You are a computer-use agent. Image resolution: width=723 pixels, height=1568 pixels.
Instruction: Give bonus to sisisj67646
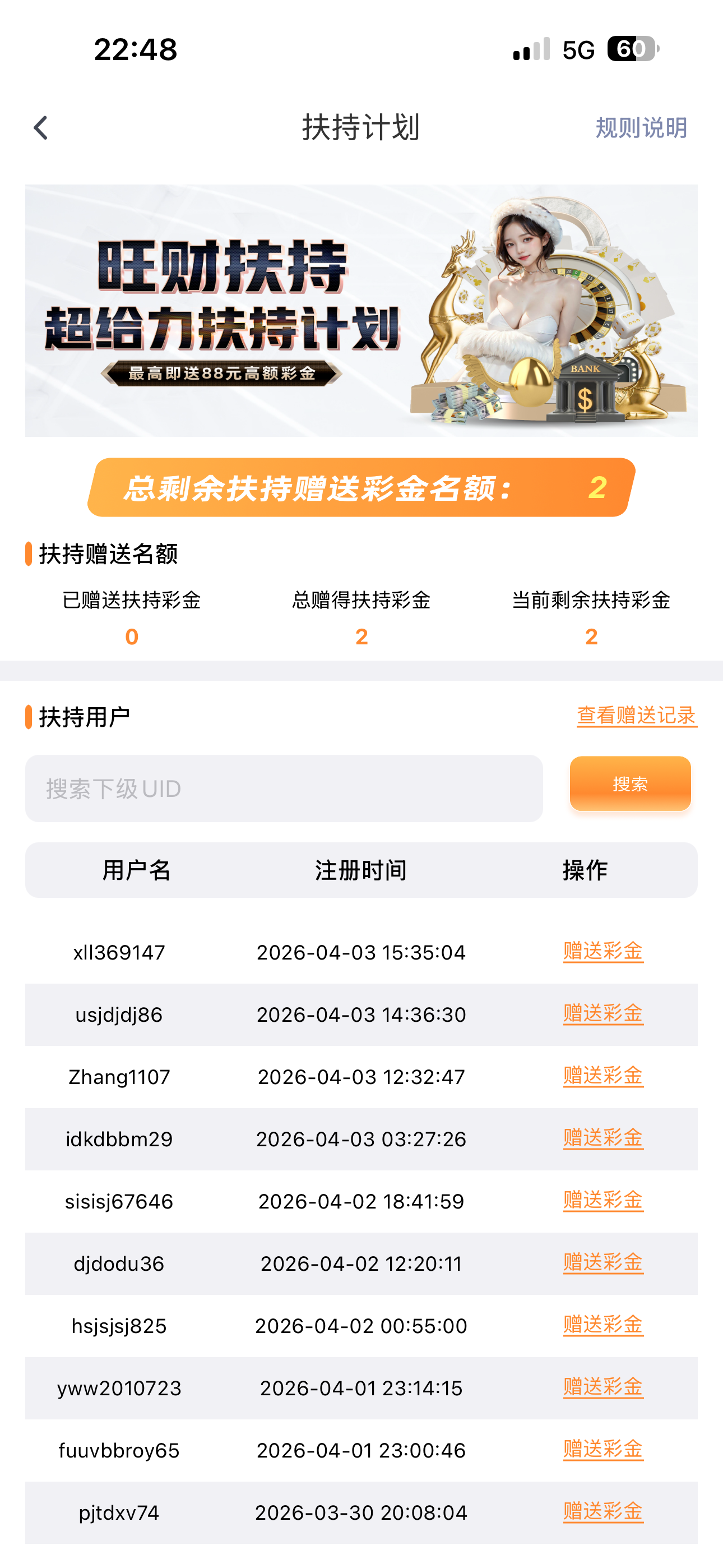(x=602, y=1200)
